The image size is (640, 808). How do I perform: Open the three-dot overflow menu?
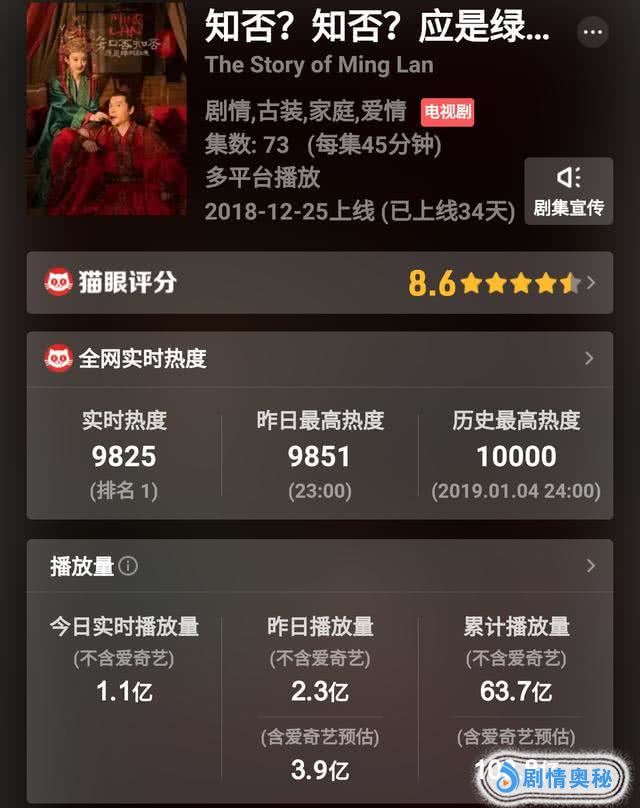click(x=593, y=32)
